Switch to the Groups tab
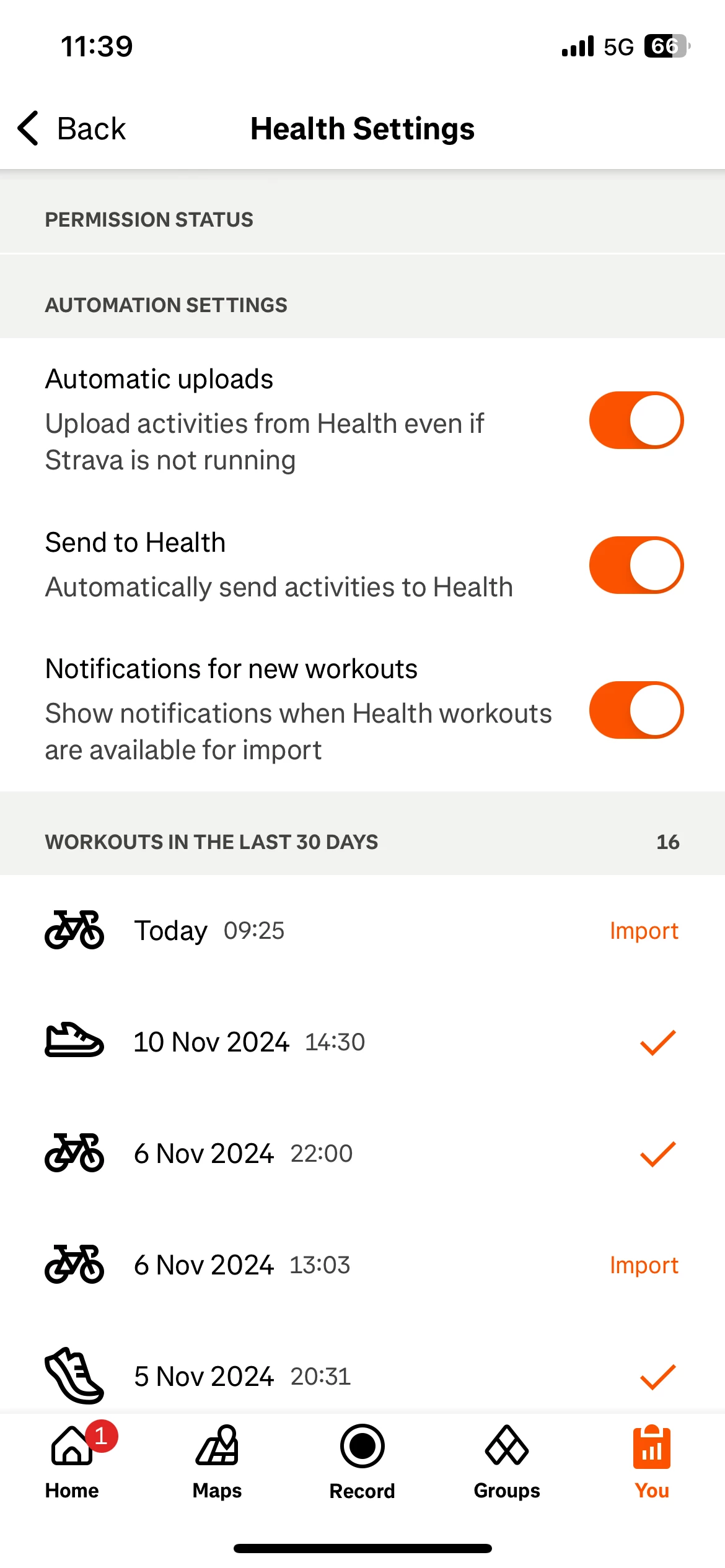This screenshot has height=1568, width=725. pos(507,1461)
